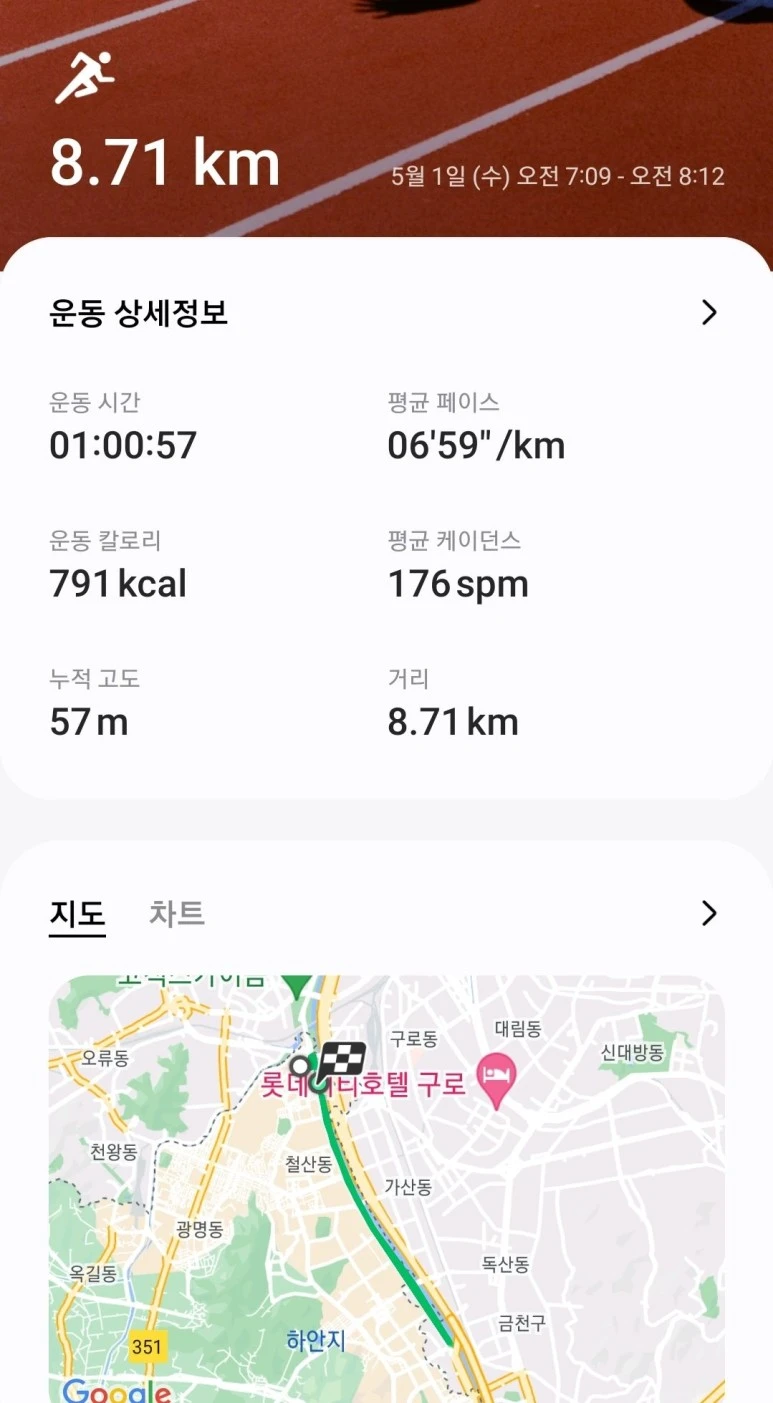
Task: Select the 지도 tab
Action: [x=77, y=913]
